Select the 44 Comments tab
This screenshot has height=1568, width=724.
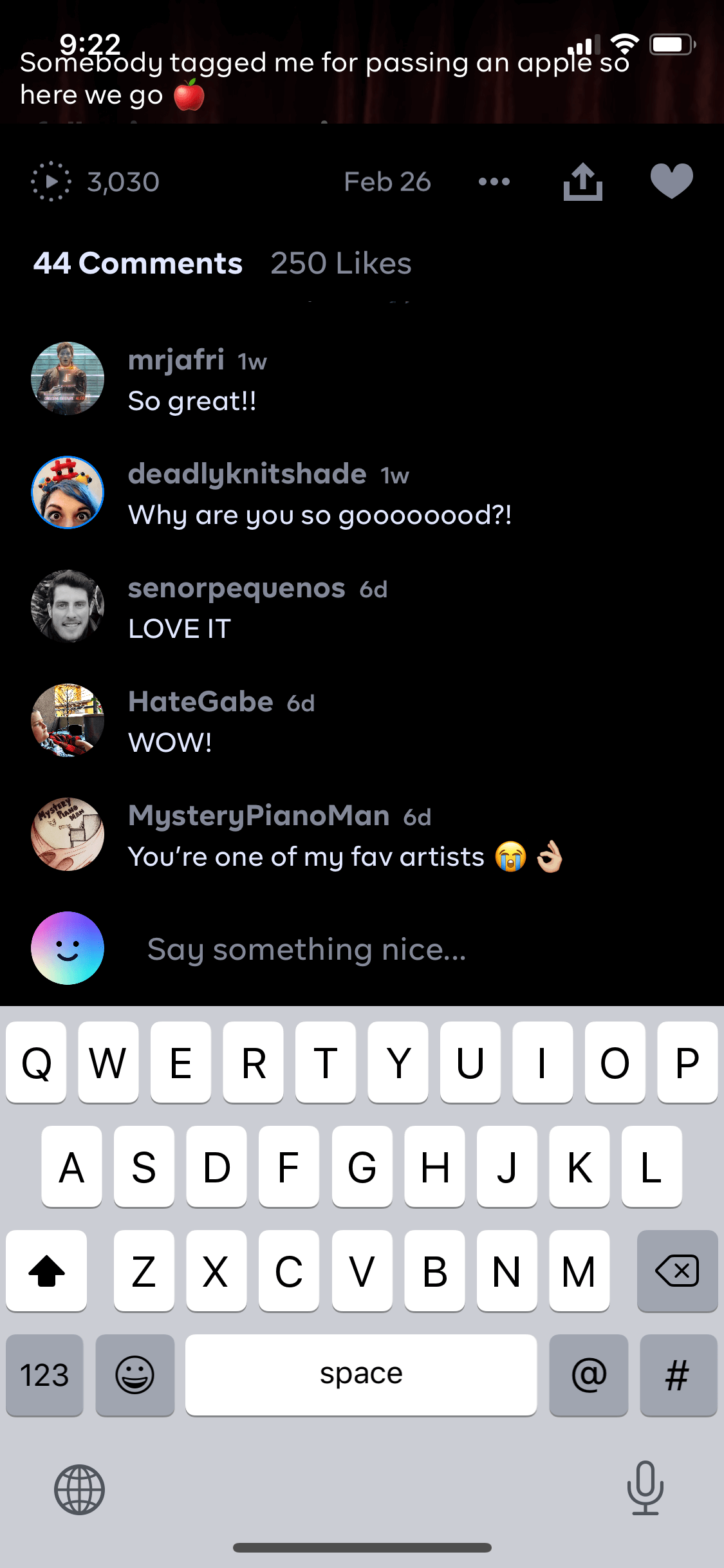pyautogui.click(x=138, y=263)
